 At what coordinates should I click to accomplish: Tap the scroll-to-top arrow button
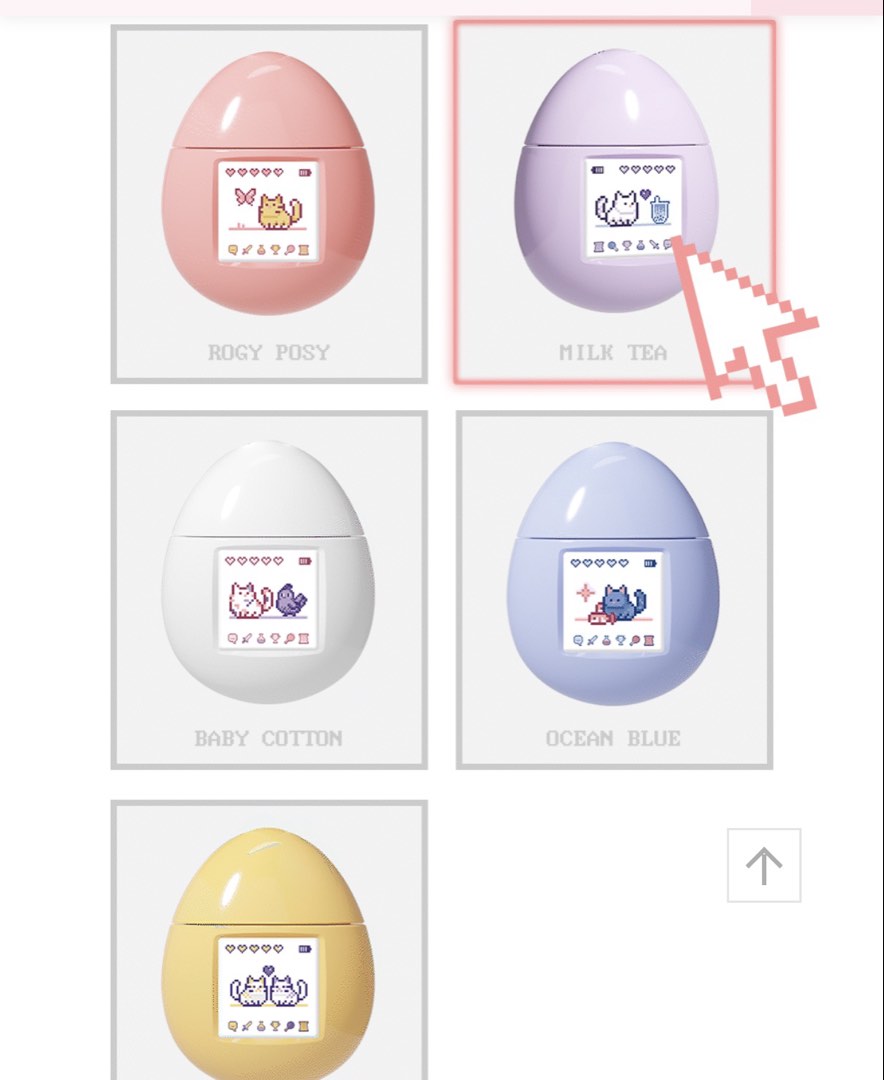tap(764, 865)
